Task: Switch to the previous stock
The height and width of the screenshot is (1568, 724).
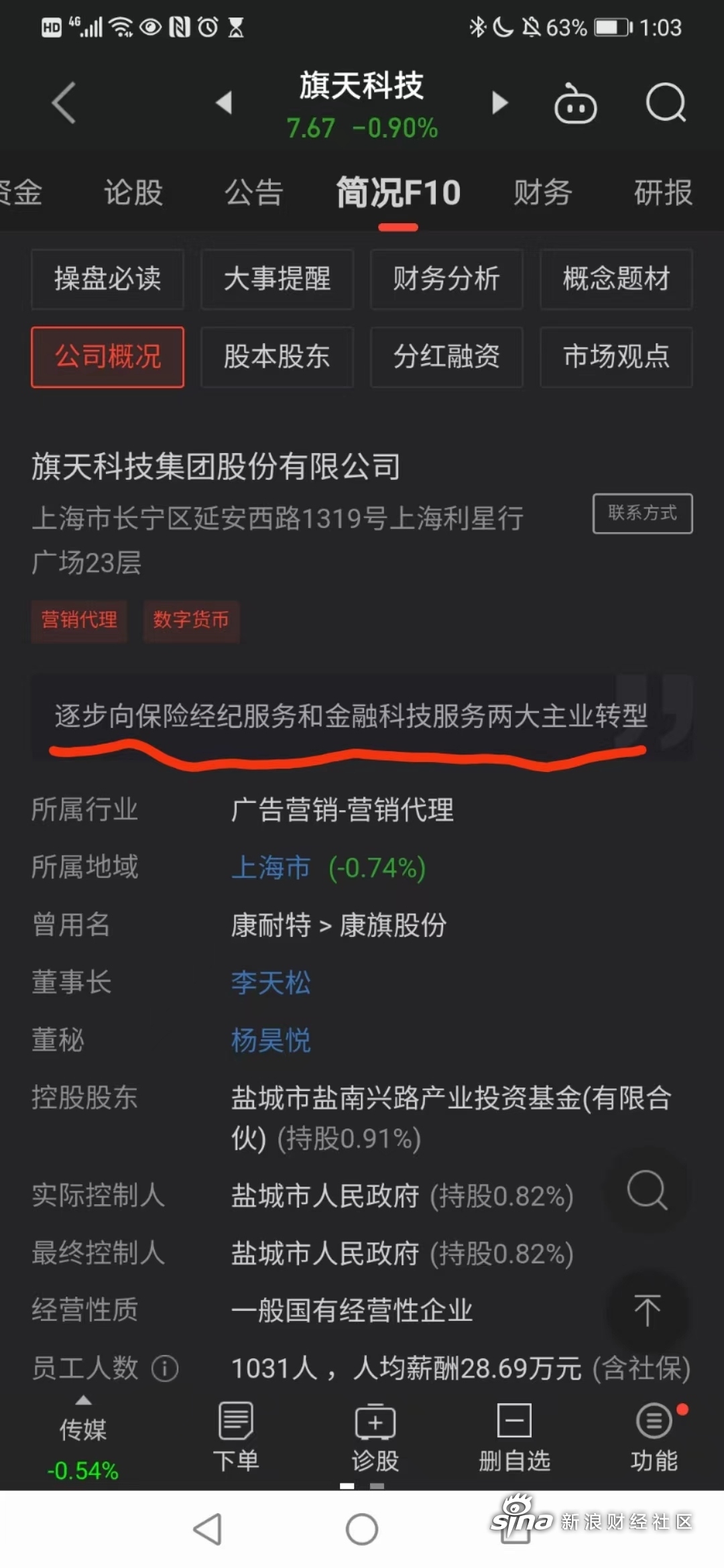Action: click(x=224, y=103)
